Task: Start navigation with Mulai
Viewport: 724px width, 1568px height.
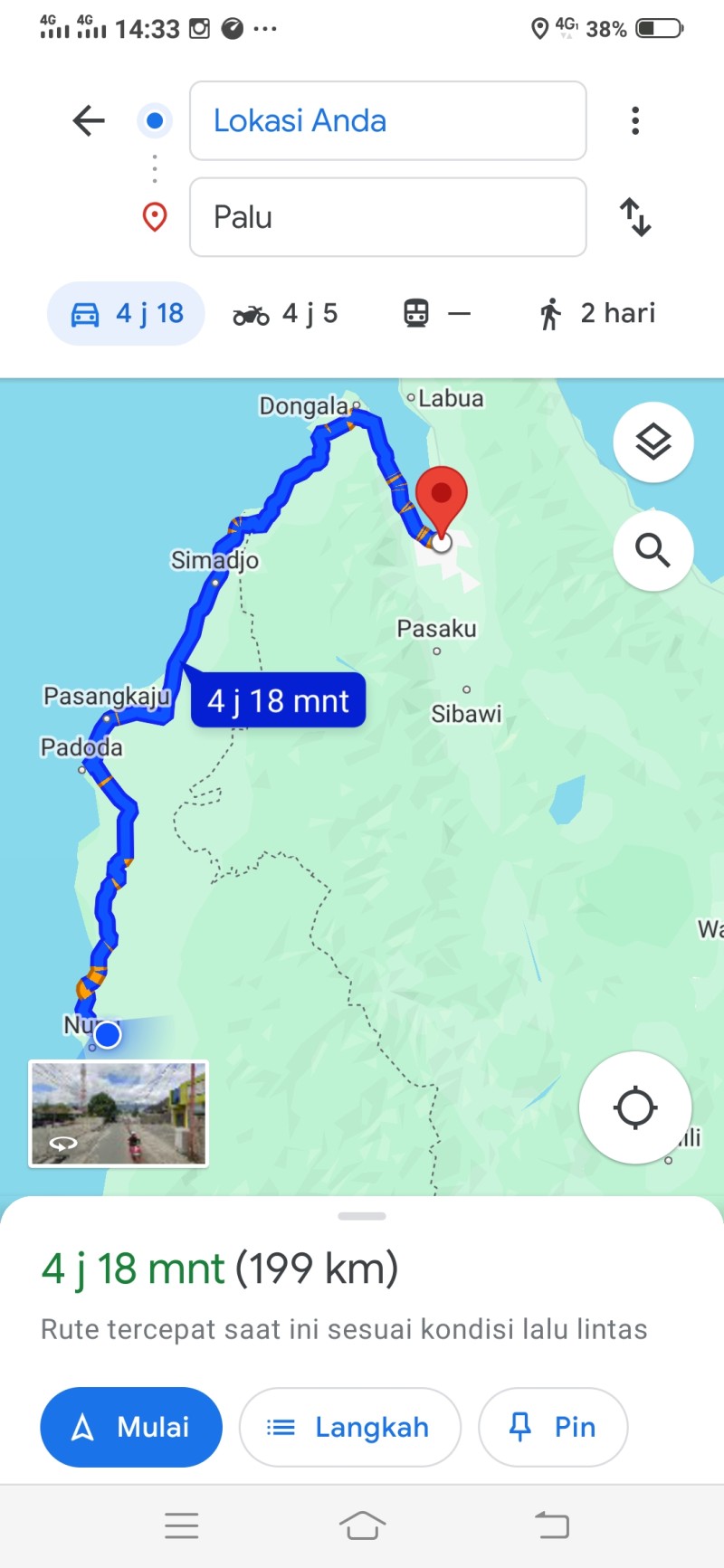Action: [131, 1427]
